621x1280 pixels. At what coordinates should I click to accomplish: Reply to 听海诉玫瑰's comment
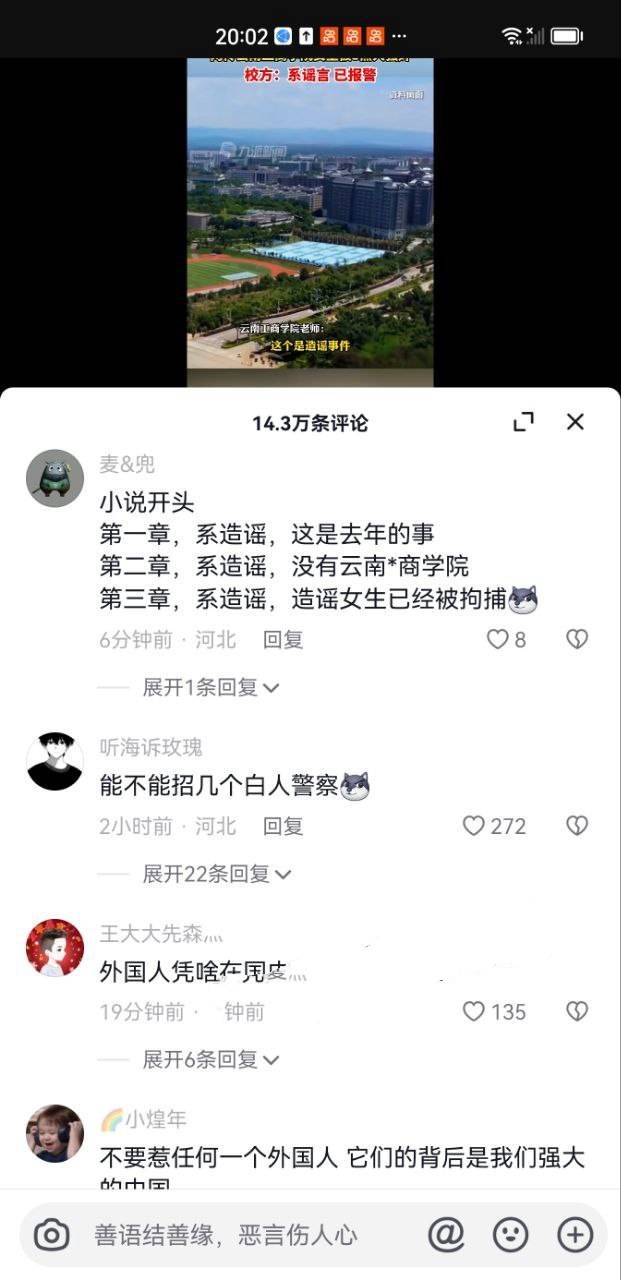283,826
